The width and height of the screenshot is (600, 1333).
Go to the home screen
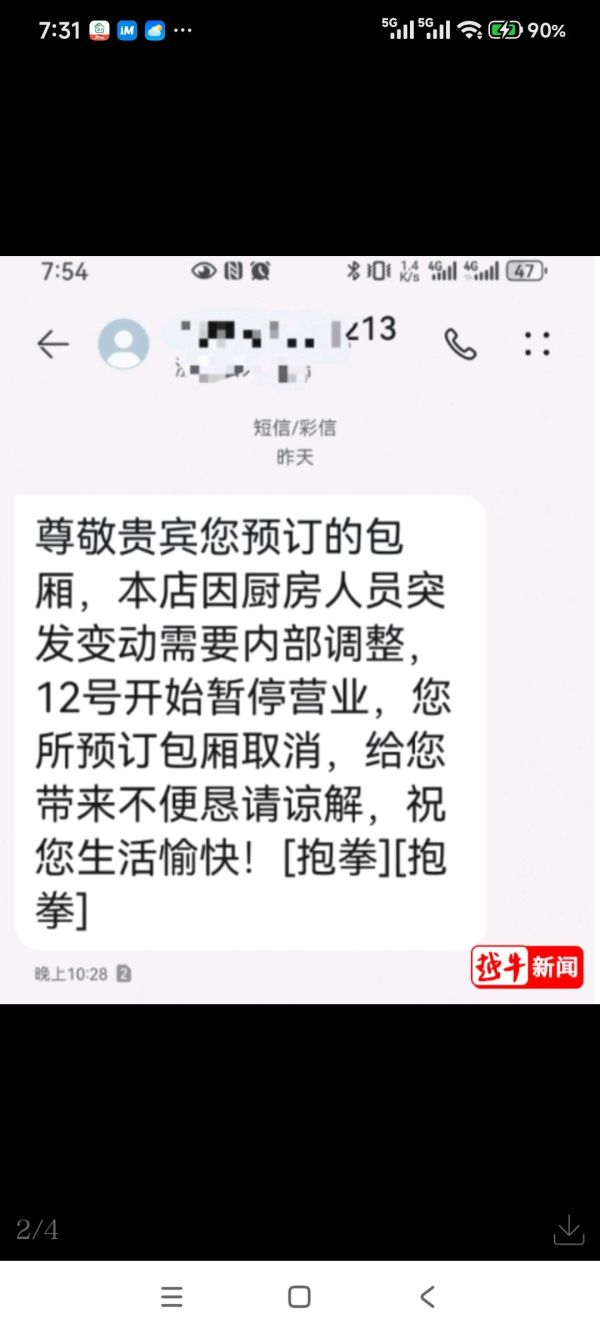point(299,1297)
